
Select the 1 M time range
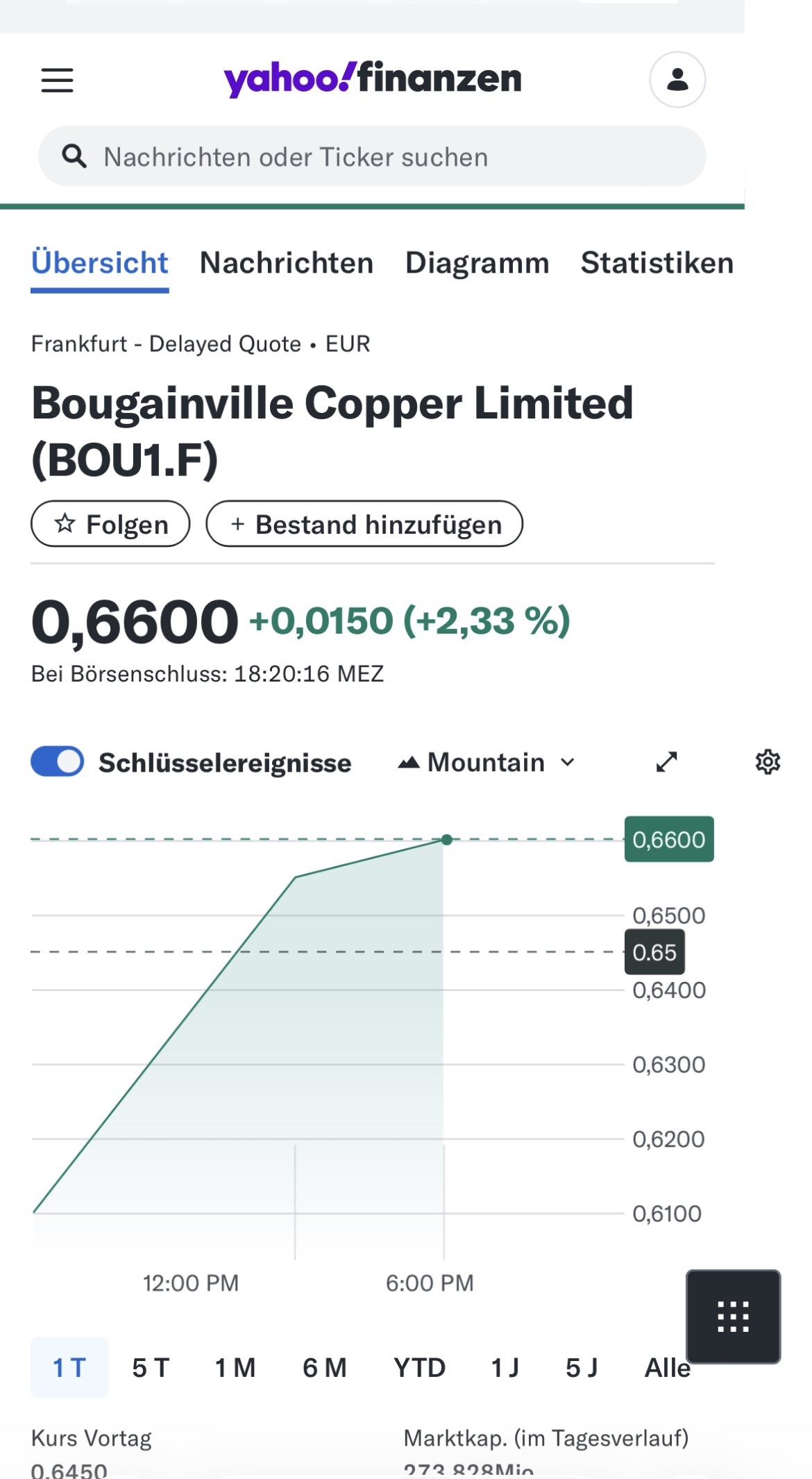(x=235, y=1367)
